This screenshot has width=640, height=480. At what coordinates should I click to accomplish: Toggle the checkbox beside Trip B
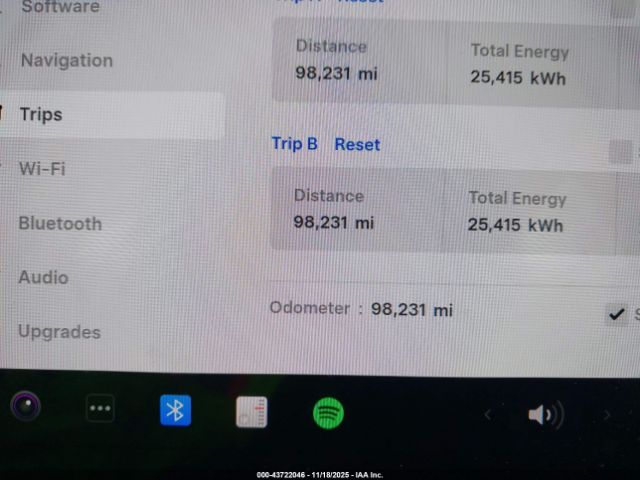(621, 152)
